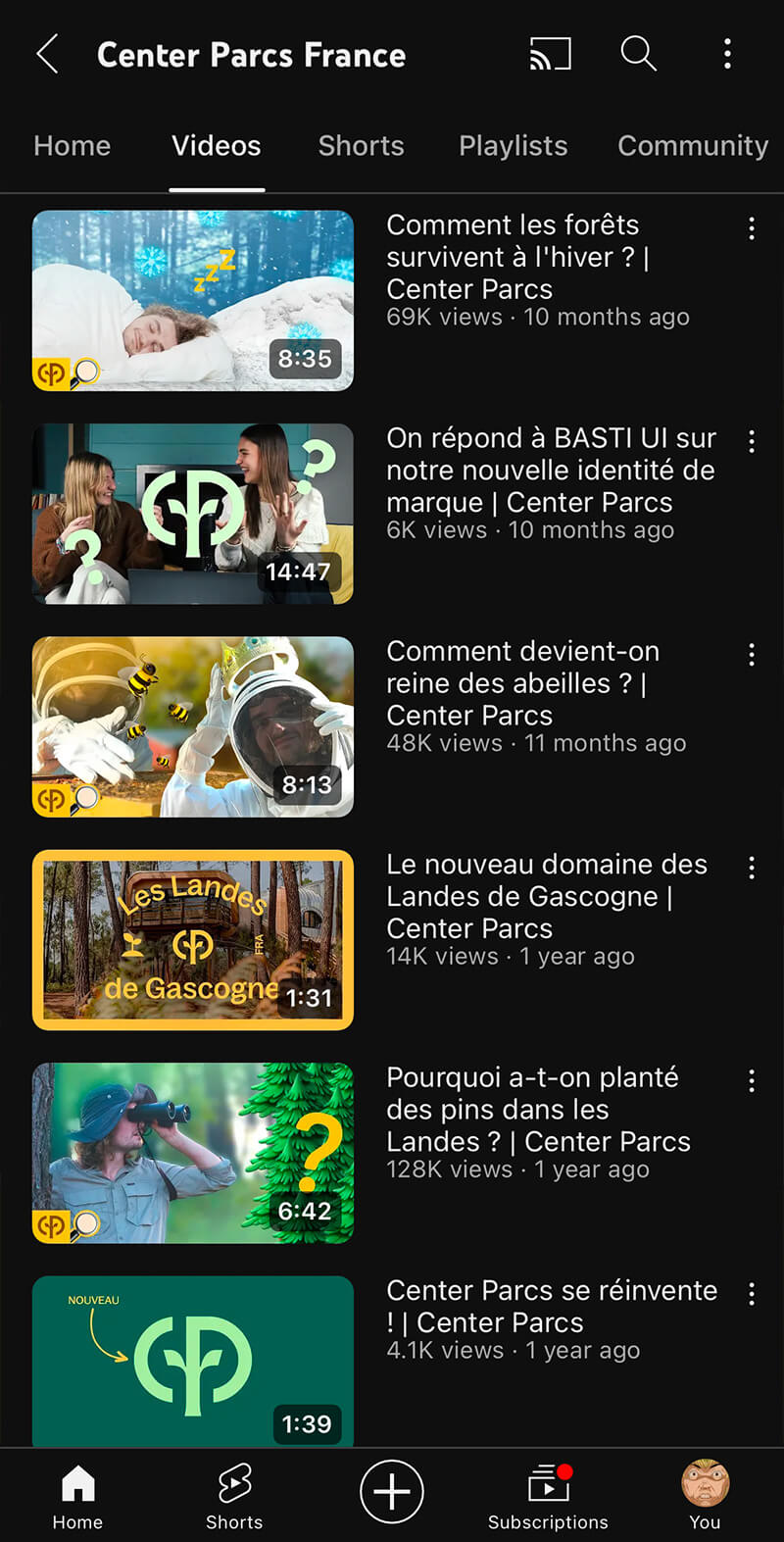Viewport: 784px width, 1542px height.
Task: Open the cast to device icon
Action: (550, 54)
